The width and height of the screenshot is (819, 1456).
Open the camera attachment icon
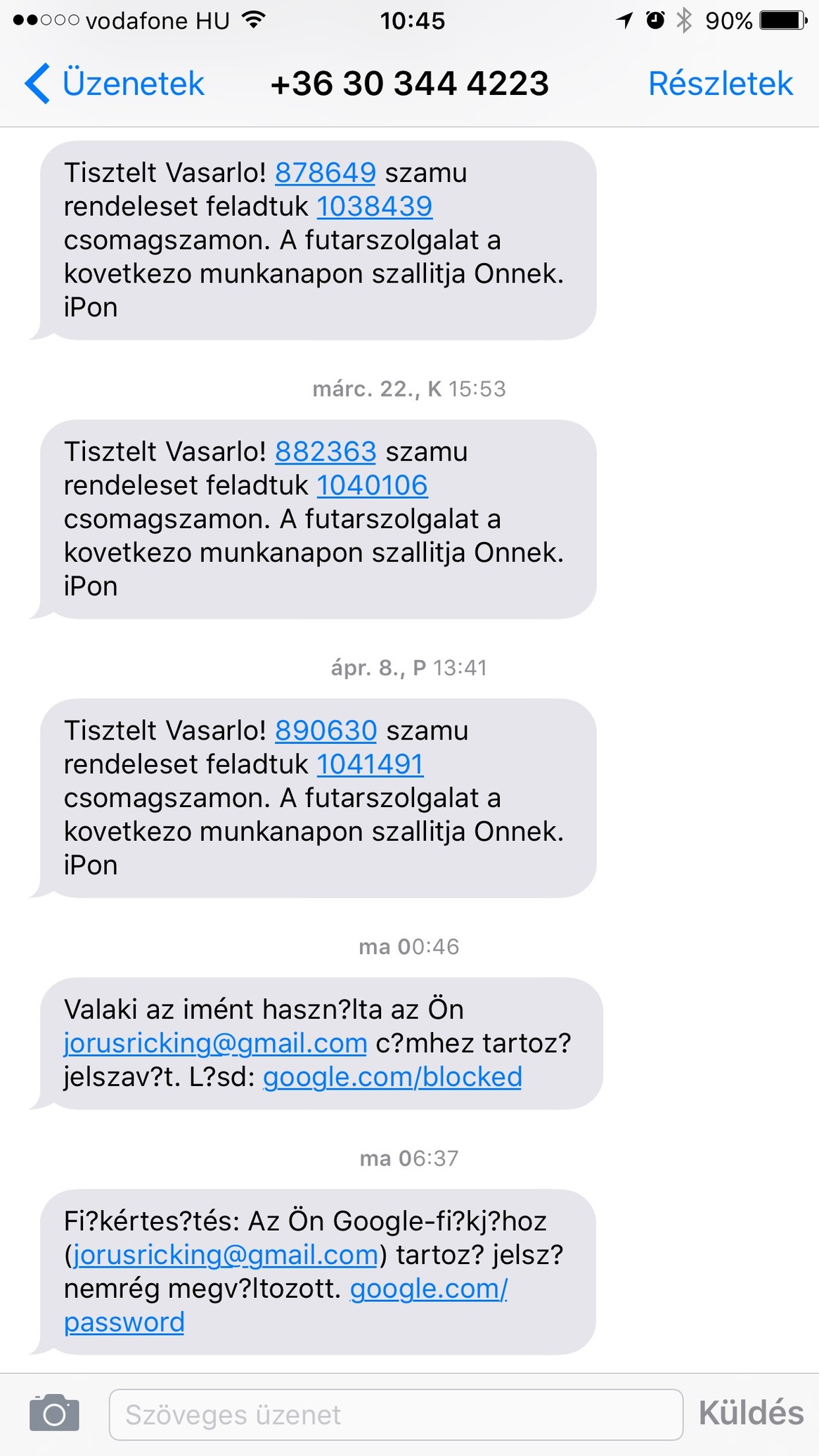click(x=54, y=1413)
